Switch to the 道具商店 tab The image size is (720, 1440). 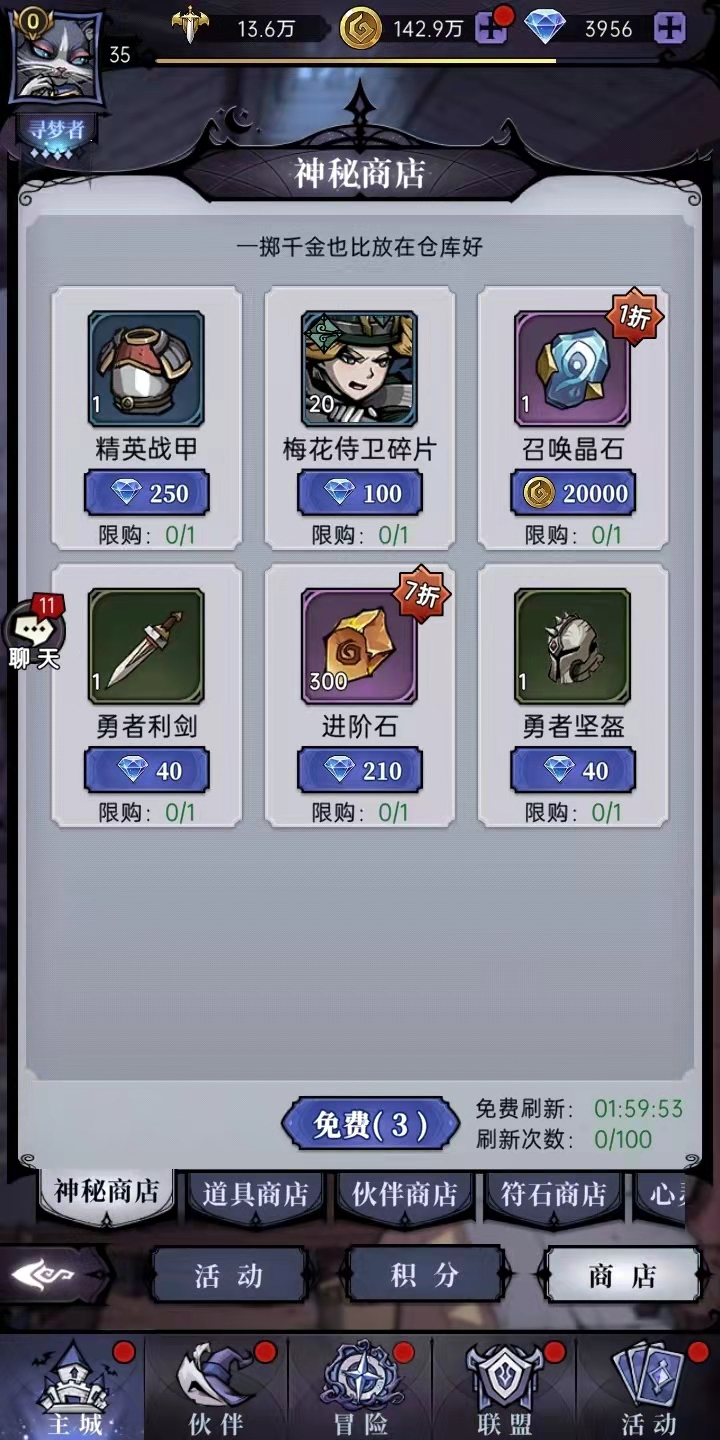click(255, 1194)
